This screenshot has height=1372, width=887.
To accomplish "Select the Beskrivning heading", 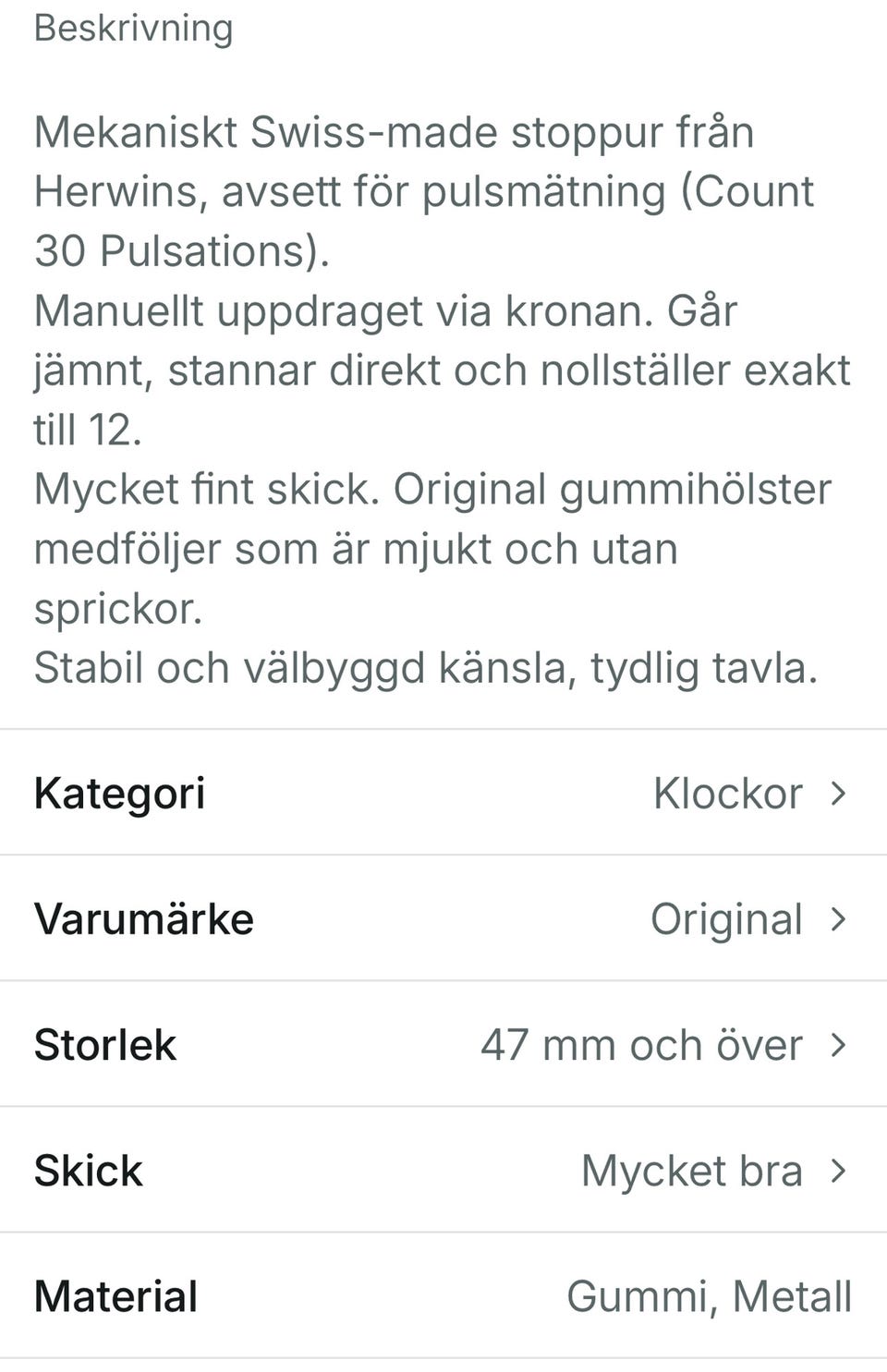I will tap(133, 28).
